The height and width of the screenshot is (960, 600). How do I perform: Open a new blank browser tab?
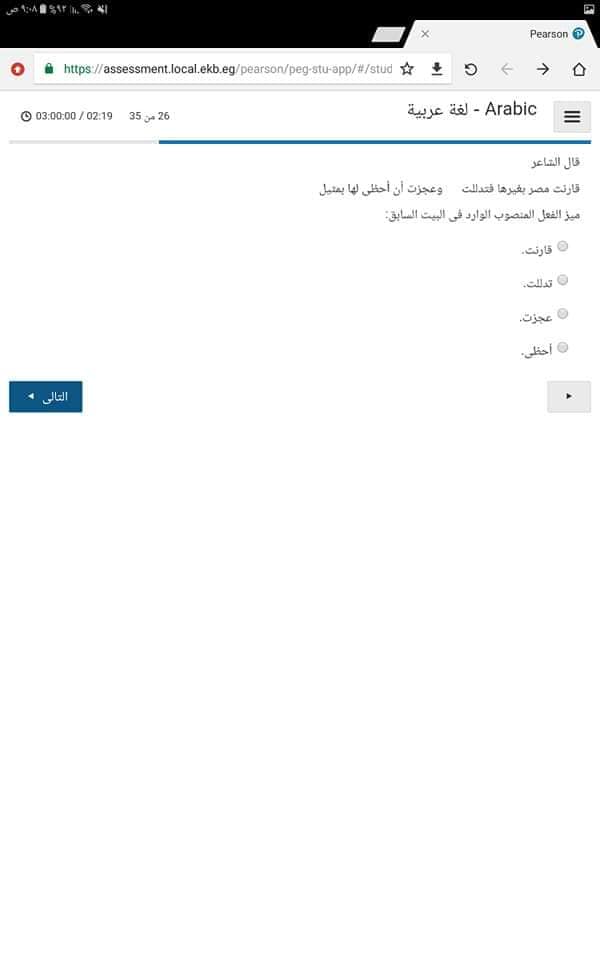coord(388,35)
